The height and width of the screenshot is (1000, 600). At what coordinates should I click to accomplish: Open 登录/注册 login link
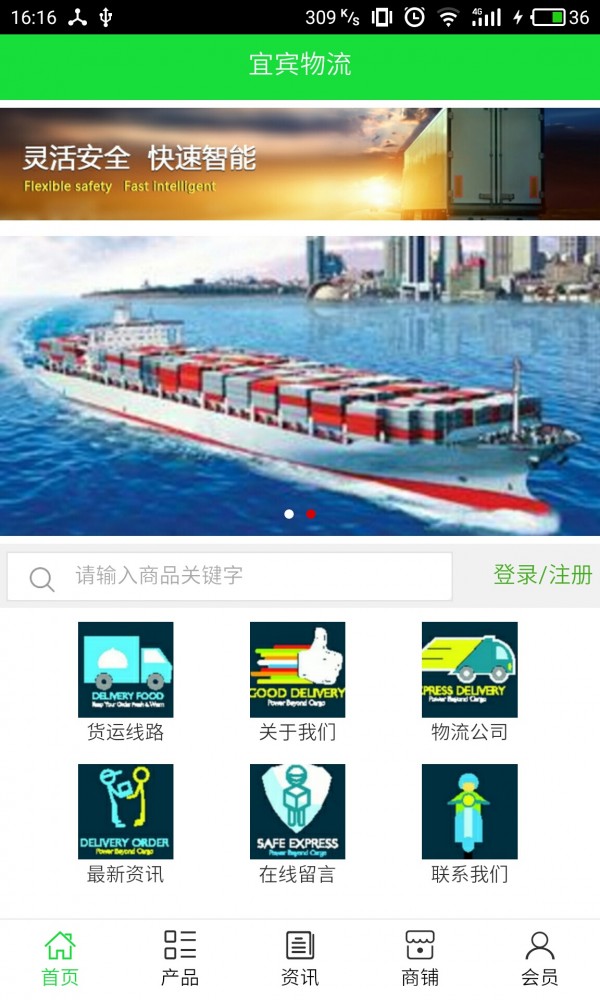pyautogui.click(x=542, y=575)
